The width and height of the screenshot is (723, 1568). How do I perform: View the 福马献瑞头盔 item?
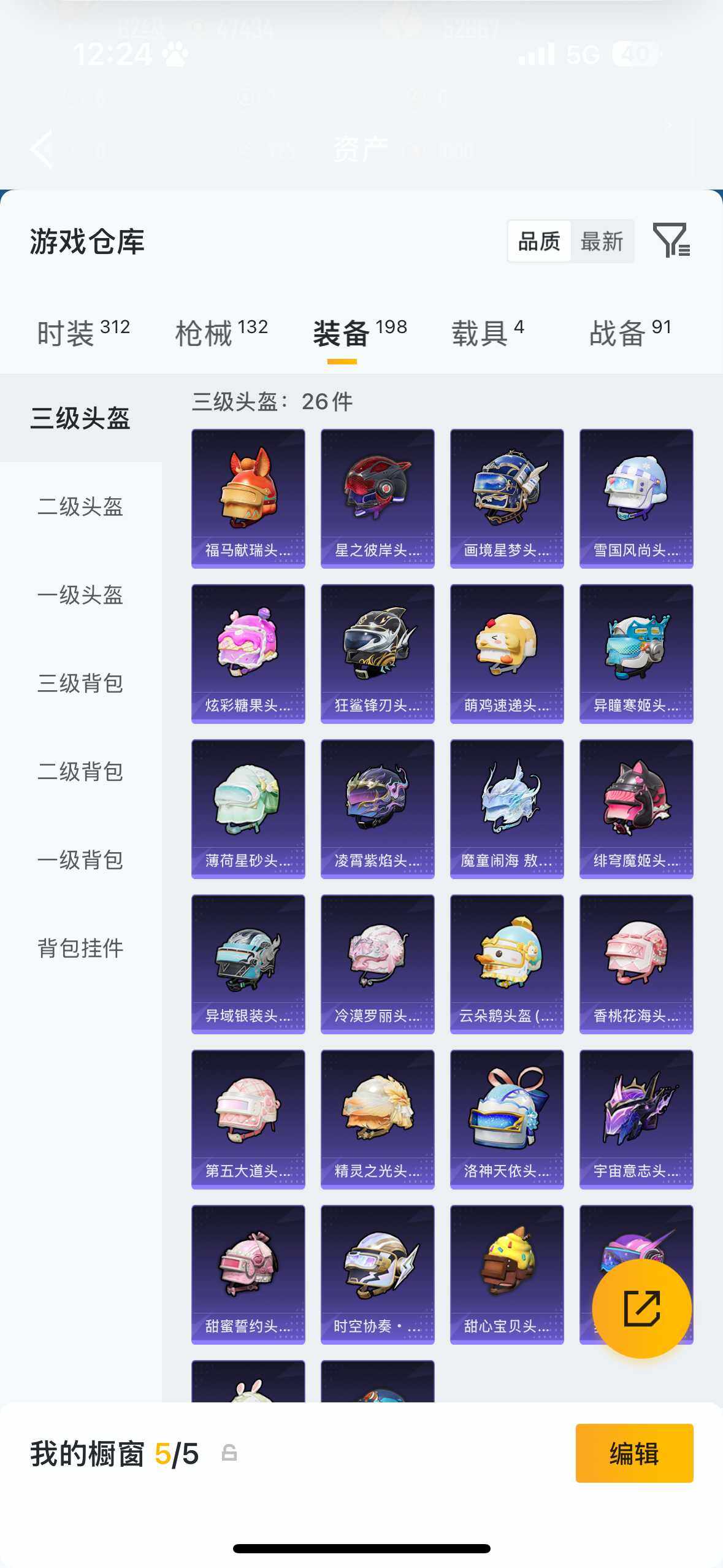tap(248, 497)
